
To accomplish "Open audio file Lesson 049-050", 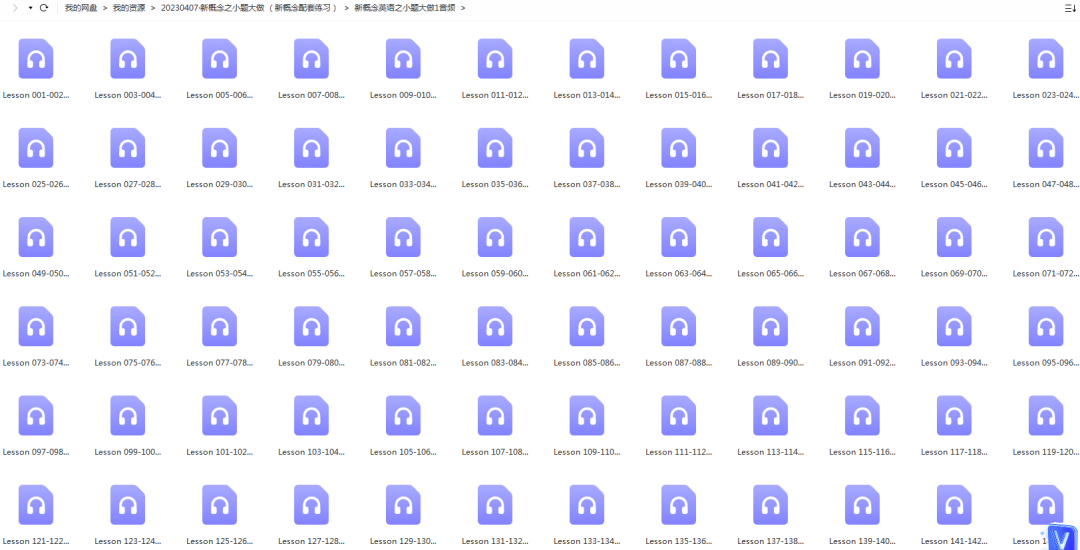I will click(36, 237).
